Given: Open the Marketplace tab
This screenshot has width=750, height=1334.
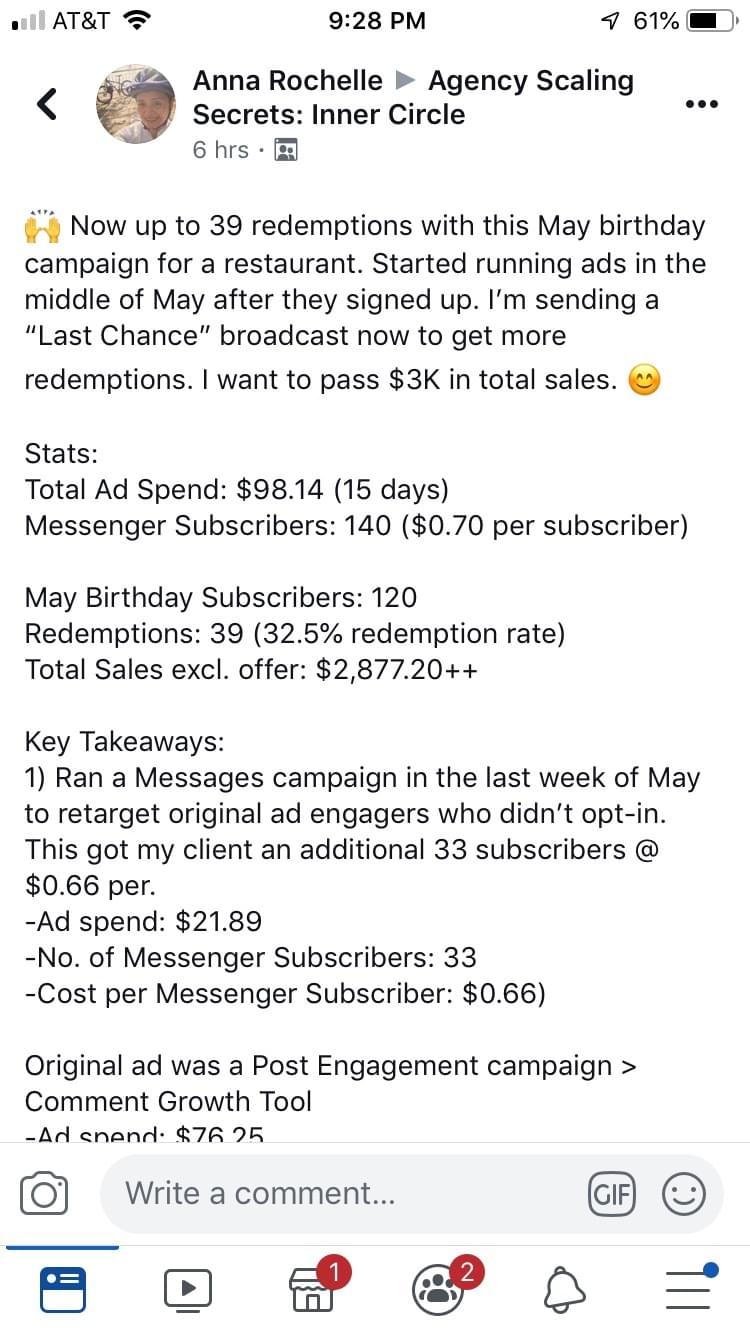Looking at the screenshot, I should pyautogui.click(x=314, y=1288).
